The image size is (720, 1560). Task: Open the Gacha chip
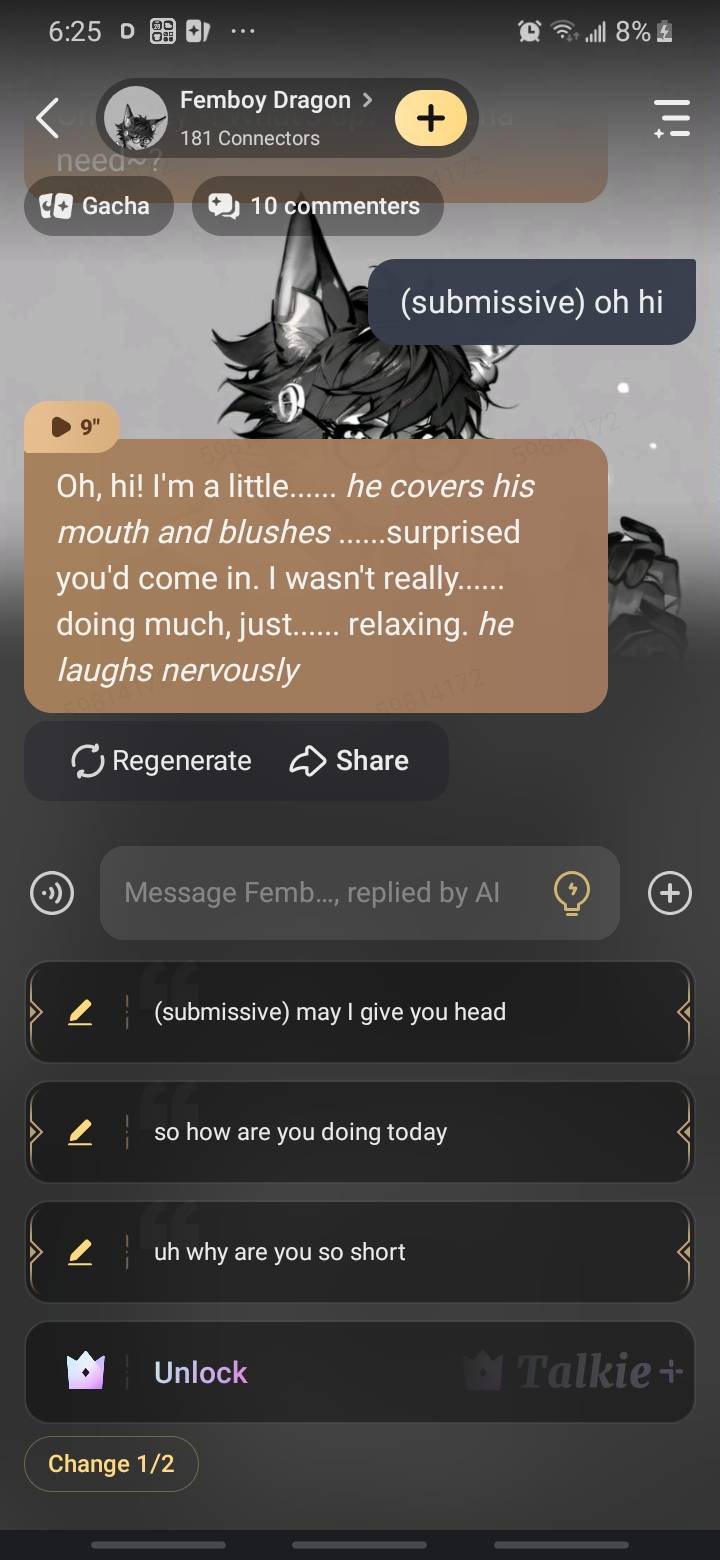[x=98, y=206]
